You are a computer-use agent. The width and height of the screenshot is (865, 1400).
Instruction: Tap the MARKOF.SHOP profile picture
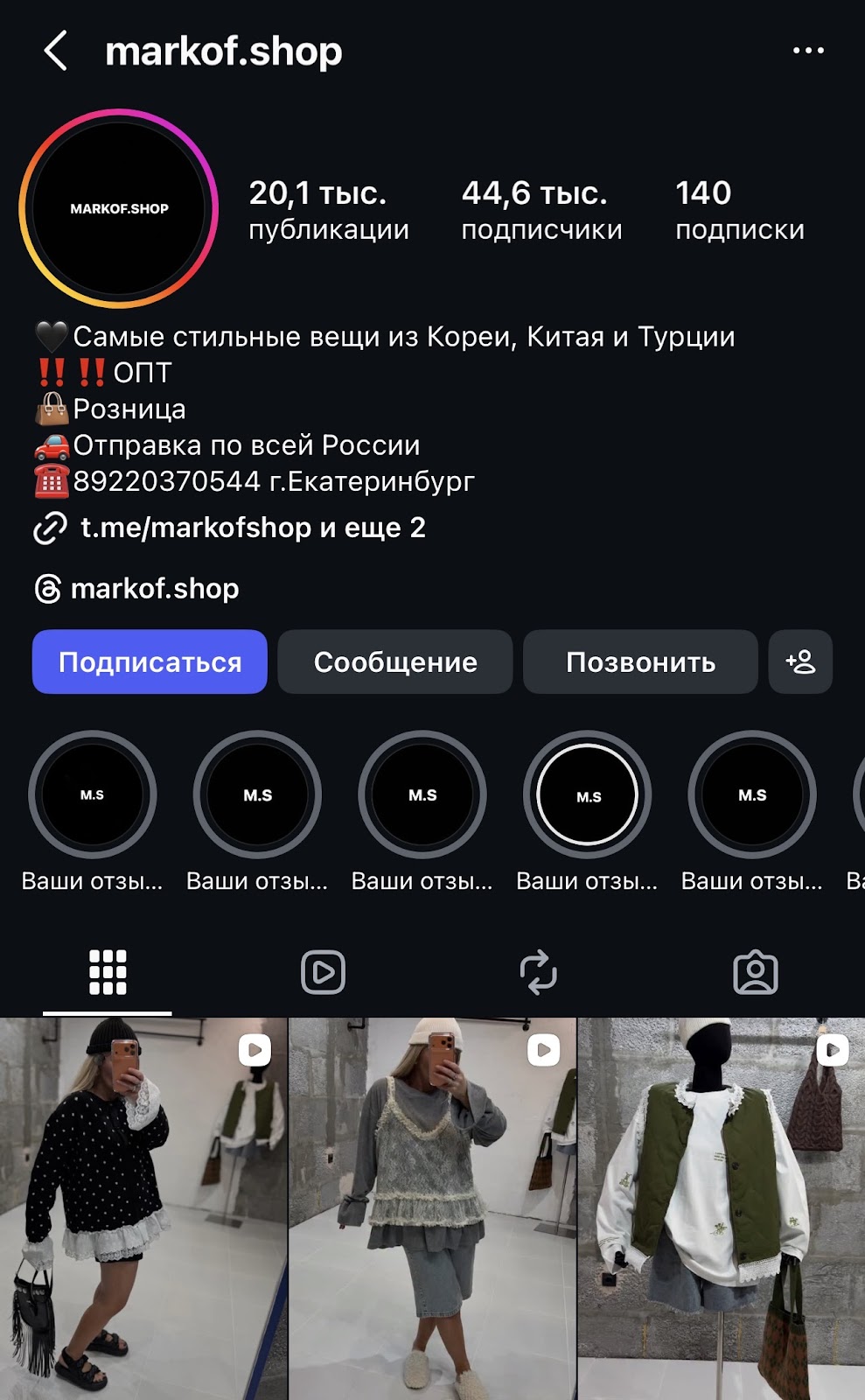pyautogui.click(x=120, y=207)
